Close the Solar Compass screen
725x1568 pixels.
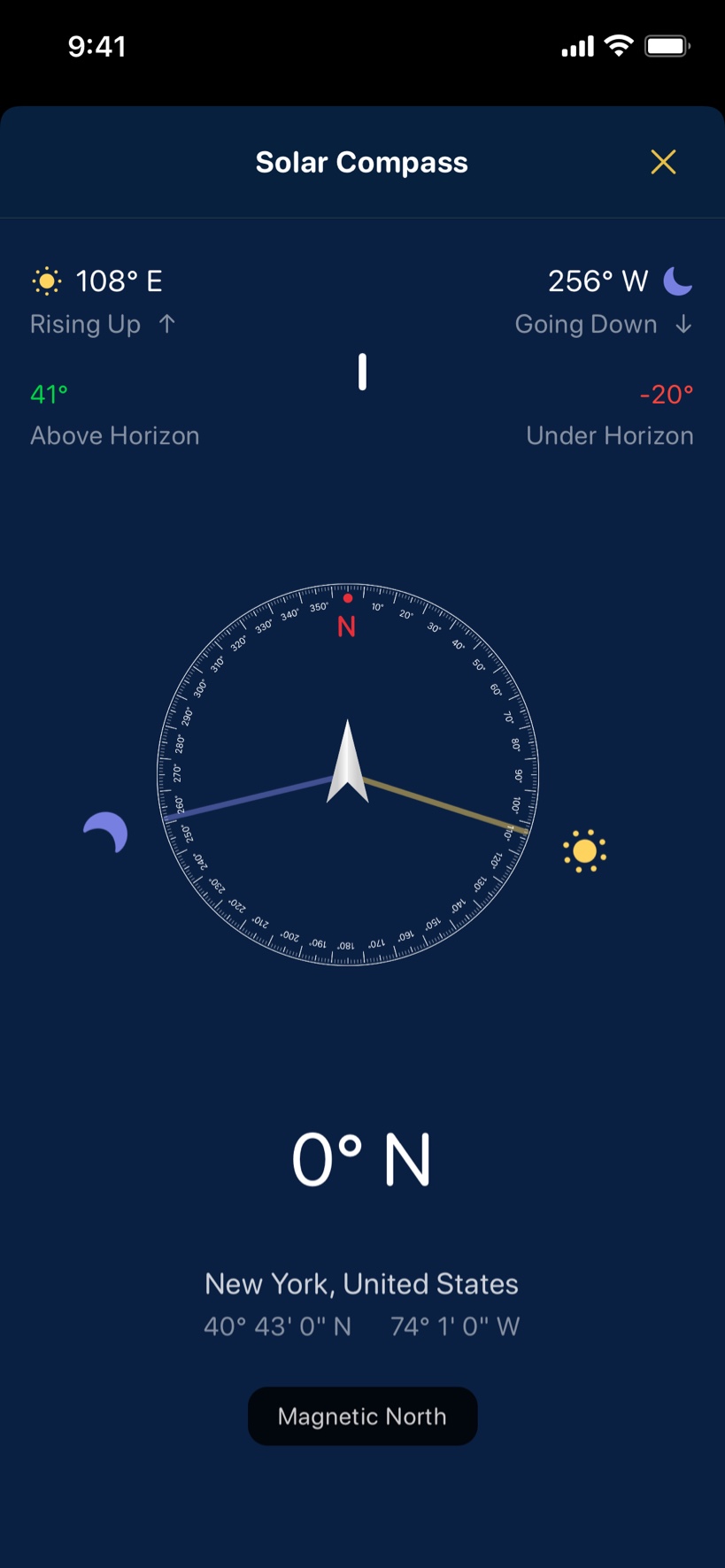coord(663,162)
